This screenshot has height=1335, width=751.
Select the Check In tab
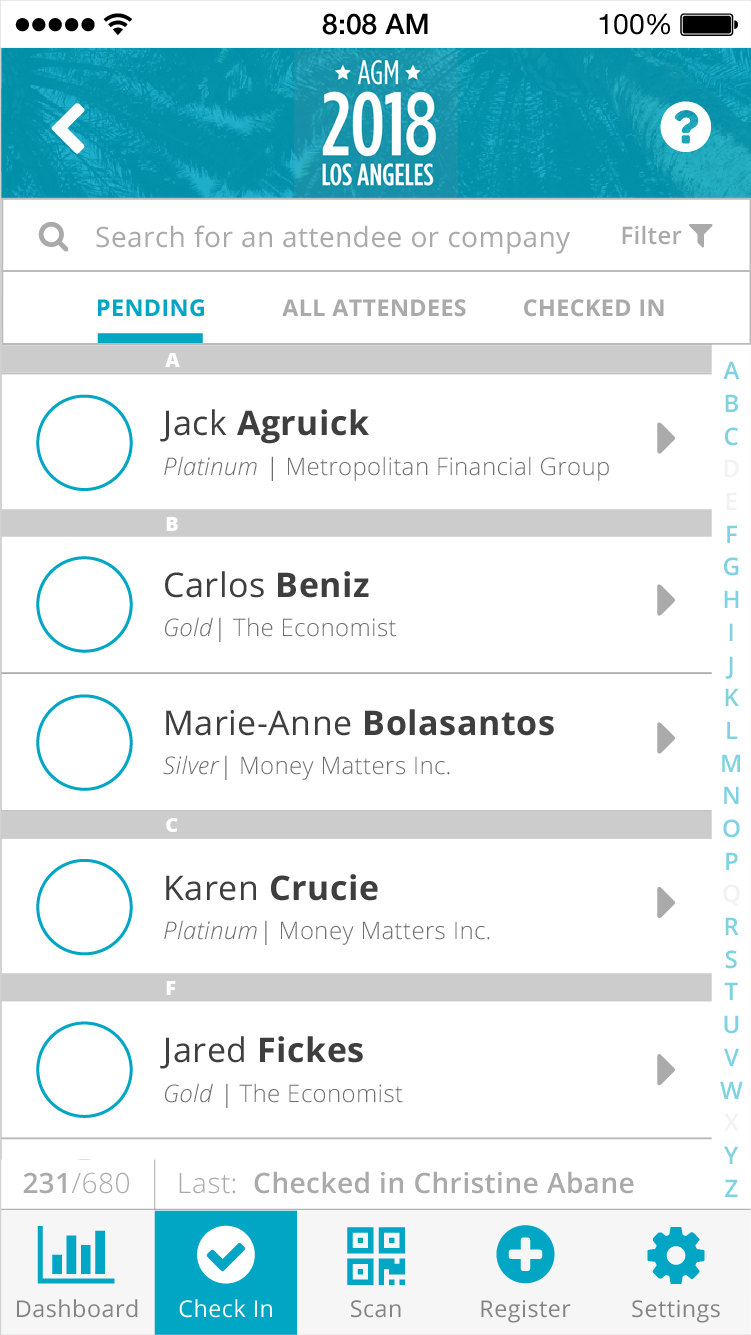[x=226, y=1272]
